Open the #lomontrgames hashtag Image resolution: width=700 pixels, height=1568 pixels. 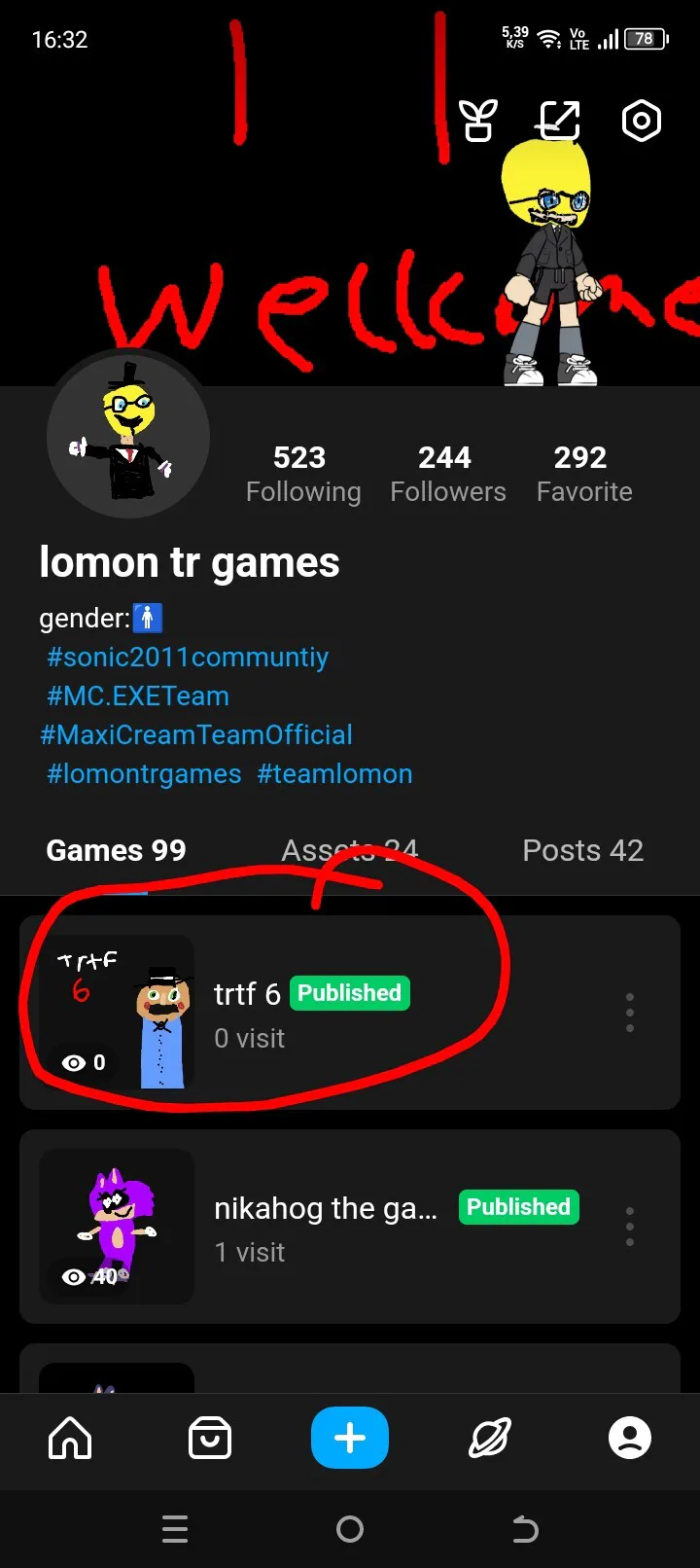pos(144,774)
